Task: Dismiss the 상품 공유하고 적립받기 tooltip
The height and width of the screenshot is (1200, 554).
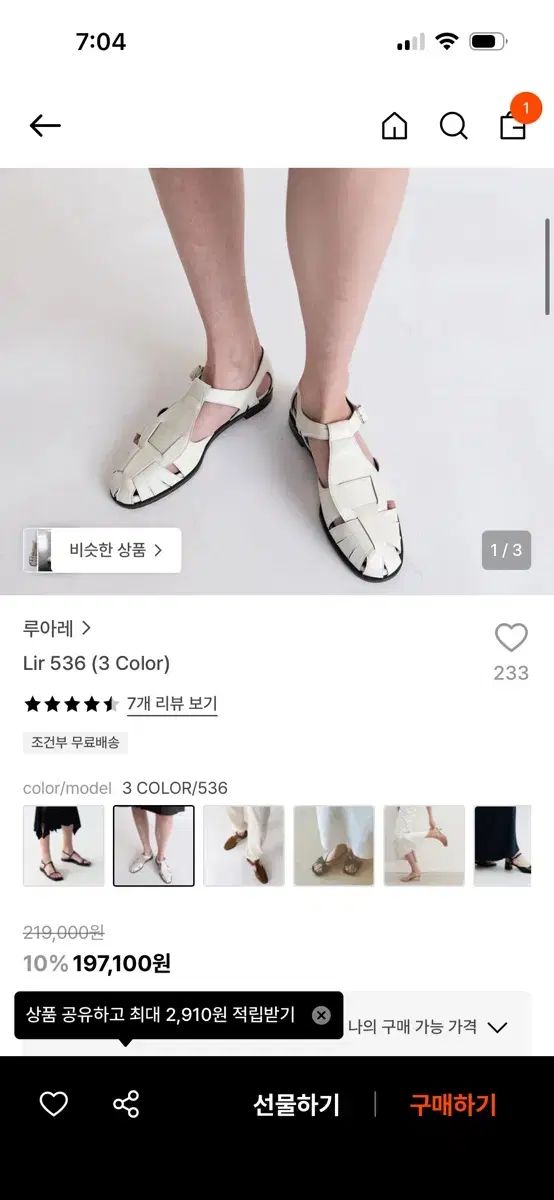Action: pyautogui.click(x=321, y=1015)
